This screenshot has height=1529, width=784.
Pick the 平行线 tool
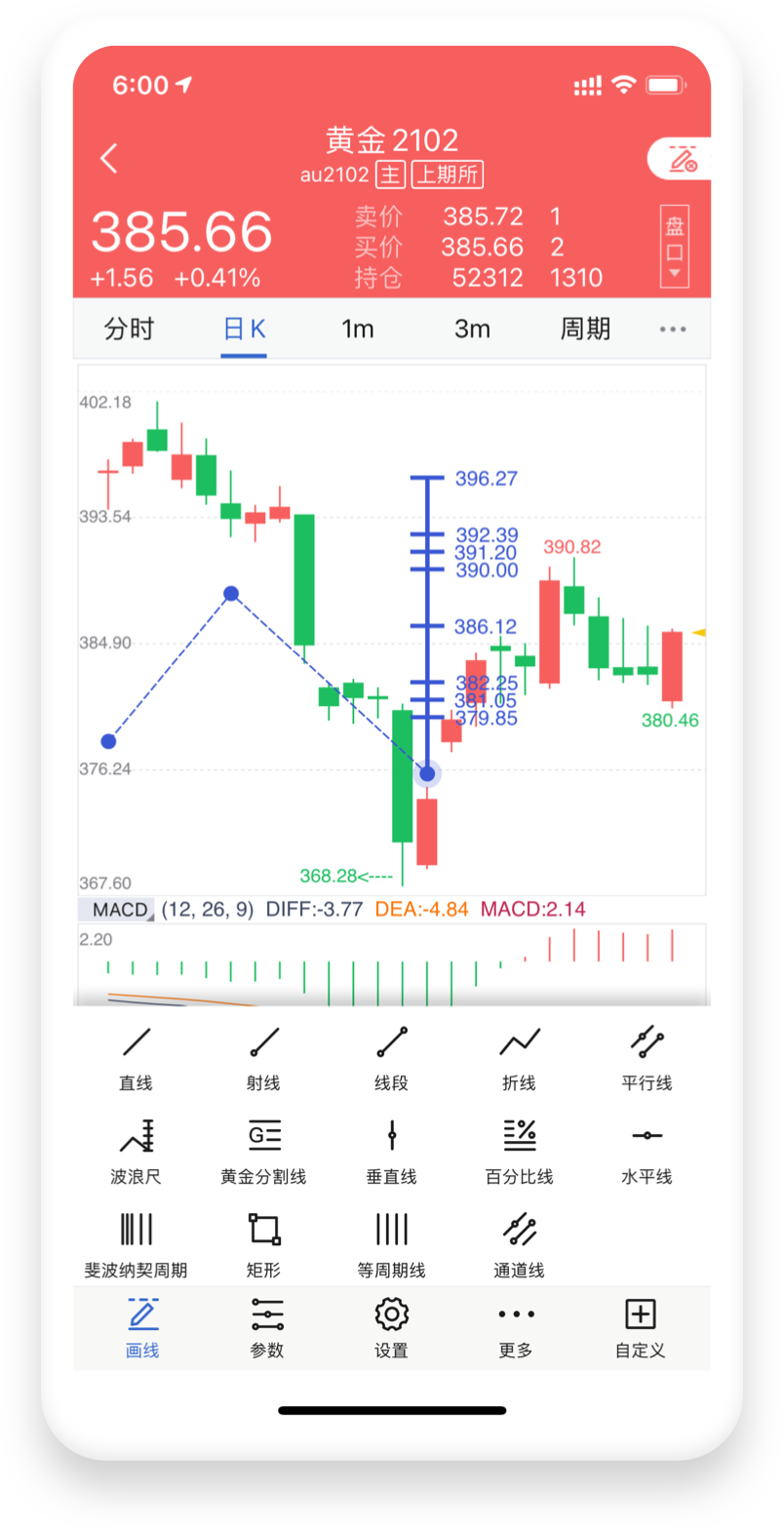647,1056
